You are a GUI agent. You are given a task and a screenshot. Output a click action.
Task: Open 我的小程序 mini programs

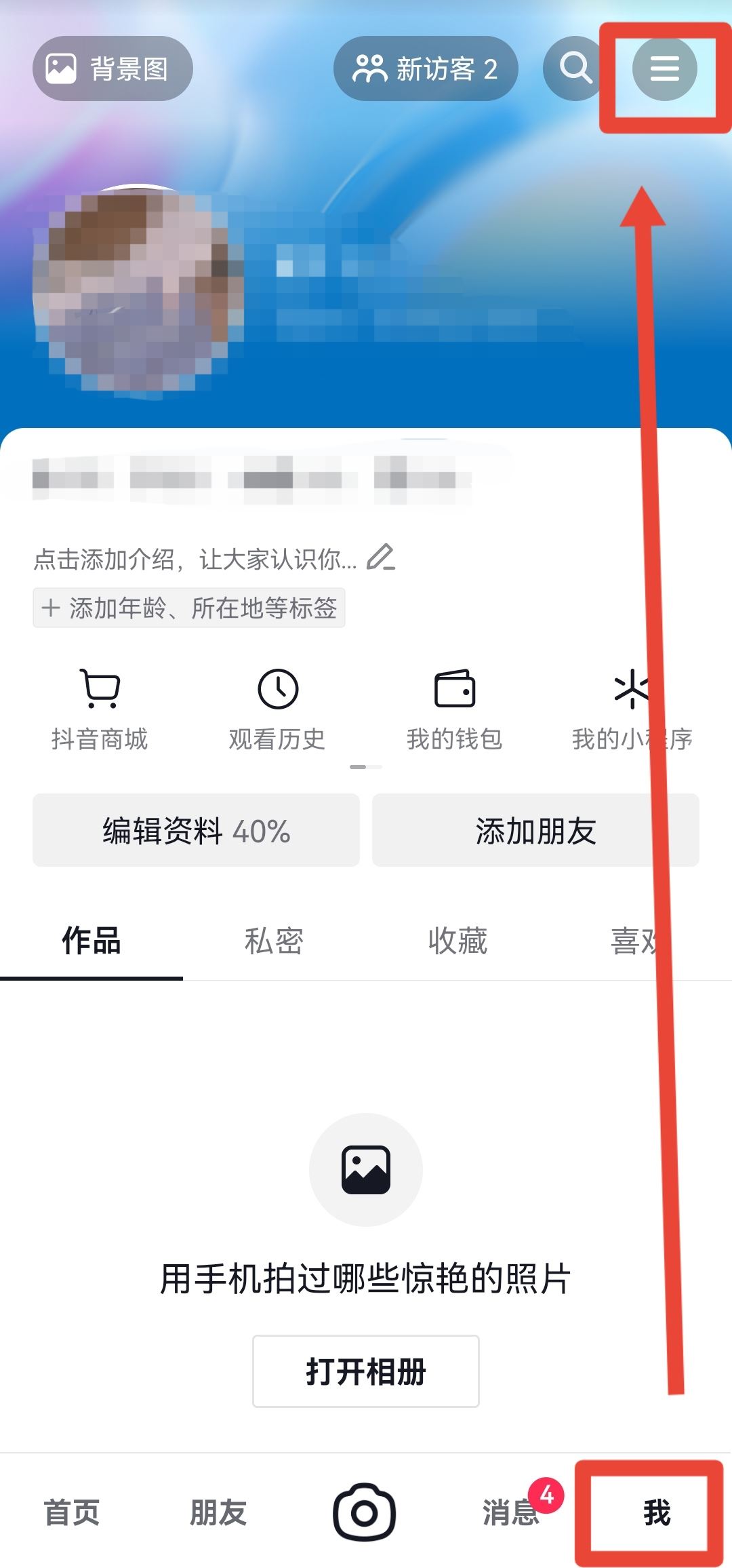pos(632,705)
